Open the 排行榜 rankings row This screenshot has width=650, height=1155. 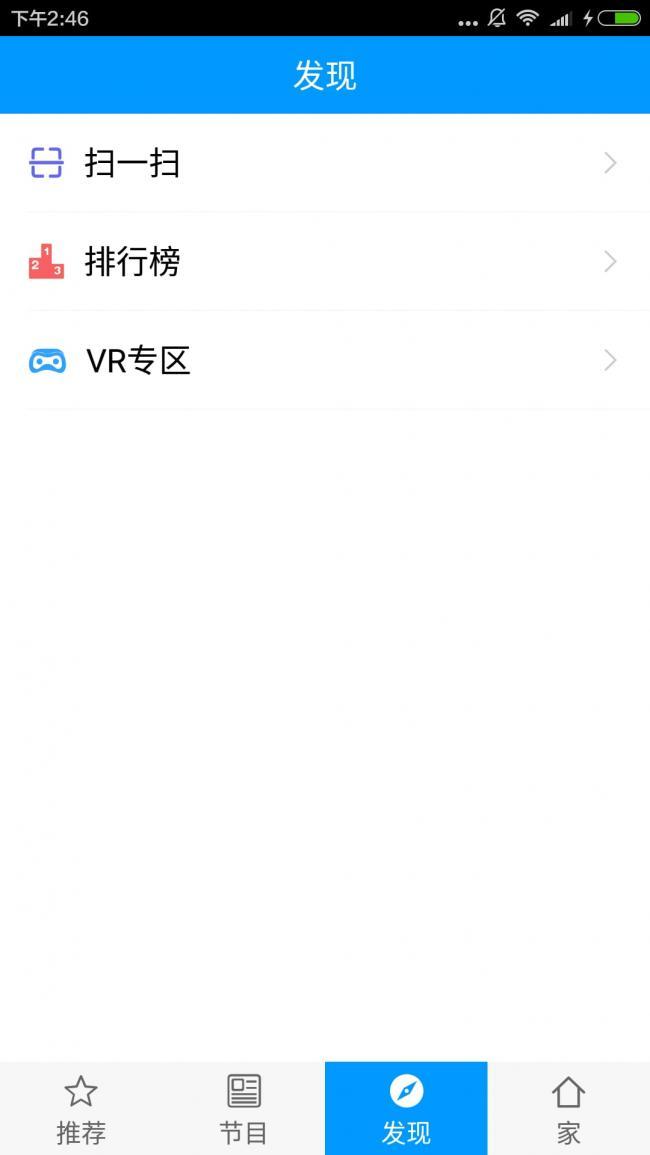pyautogui.click(x=325, y=261)
